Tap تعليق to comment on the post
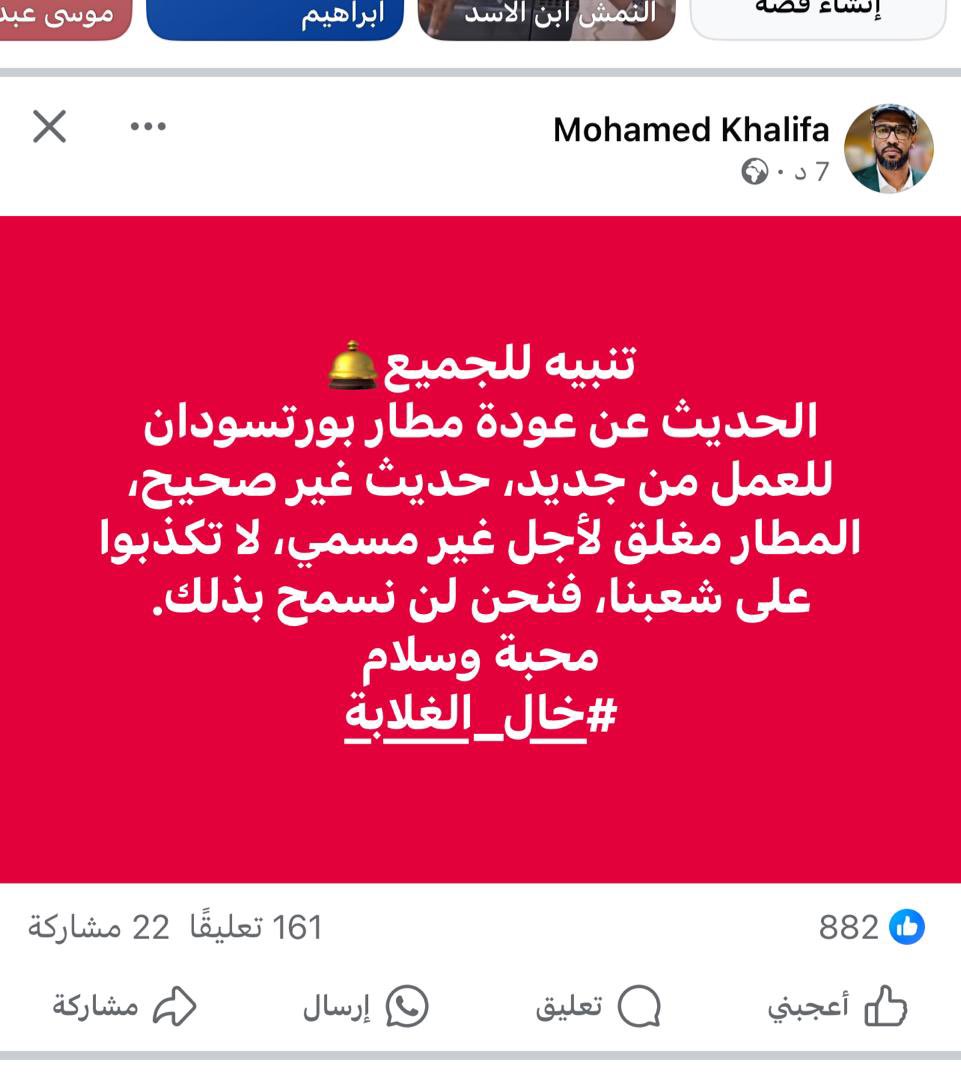Viewport: 961px width, 1080px height. [599, 1006]
